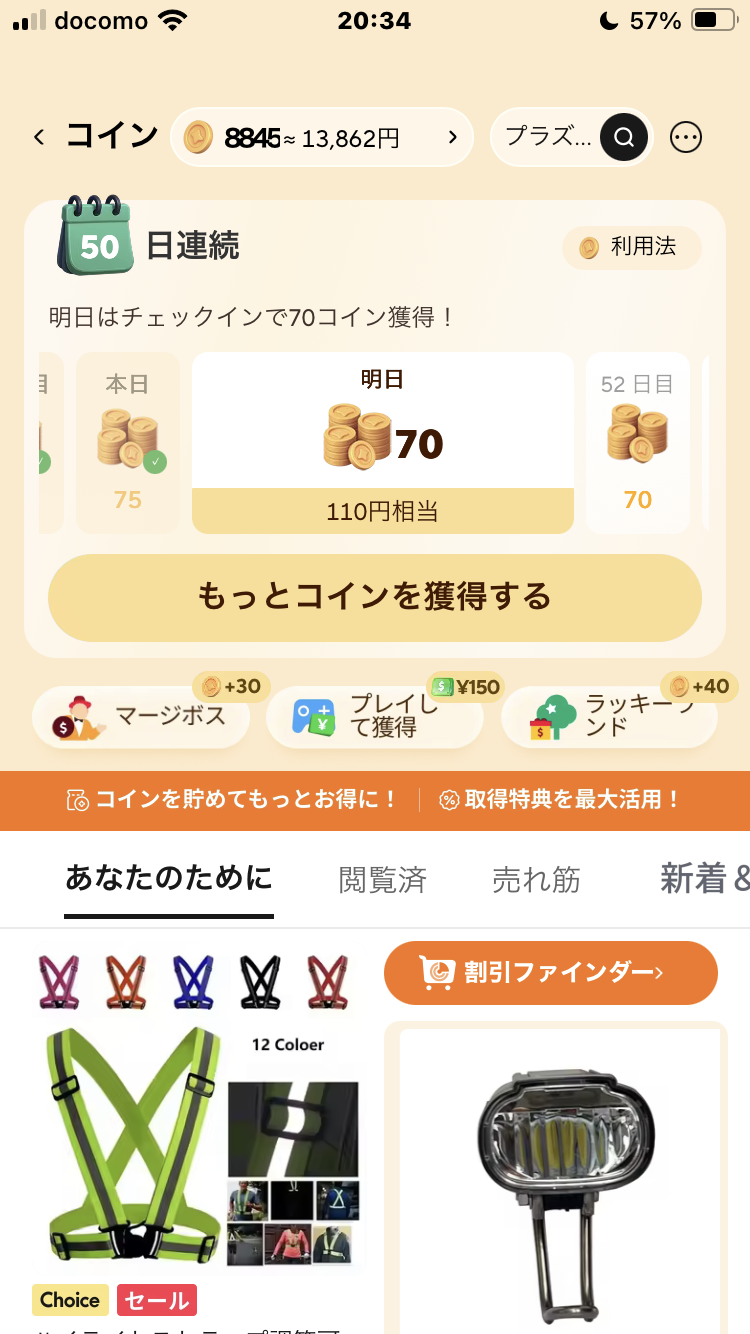The width and height of the screenshot is (750, 1334).
Task: Switch to the 売れ筋 tab
Action: point(536,880)
